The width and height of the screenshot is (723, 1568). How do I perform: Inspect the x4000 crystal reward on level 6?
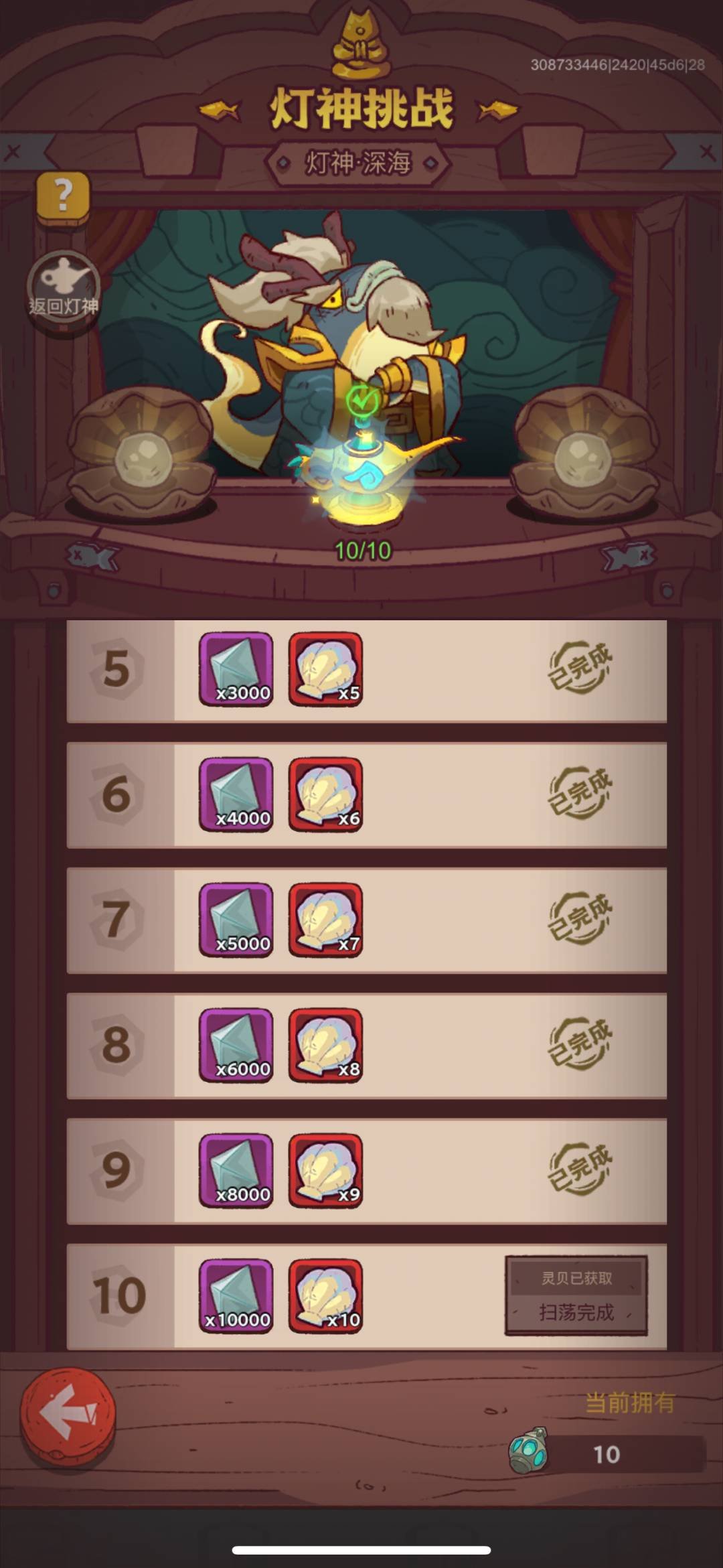pyautogui.click(x=236, y=794)
